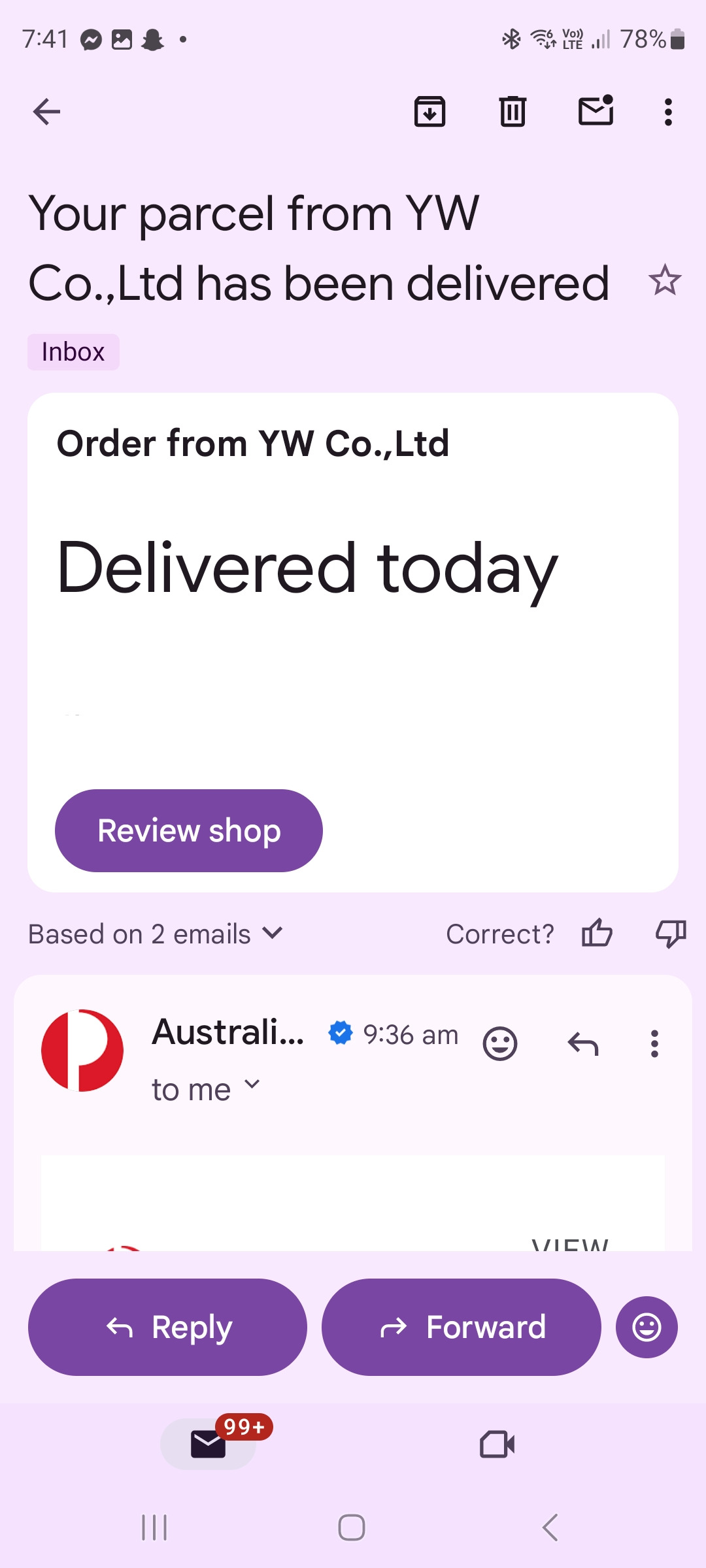This screenshot has height=1568, width=706.
Task: Add emoji reaction next to 9:36 am
Action: click(500, 1043)
